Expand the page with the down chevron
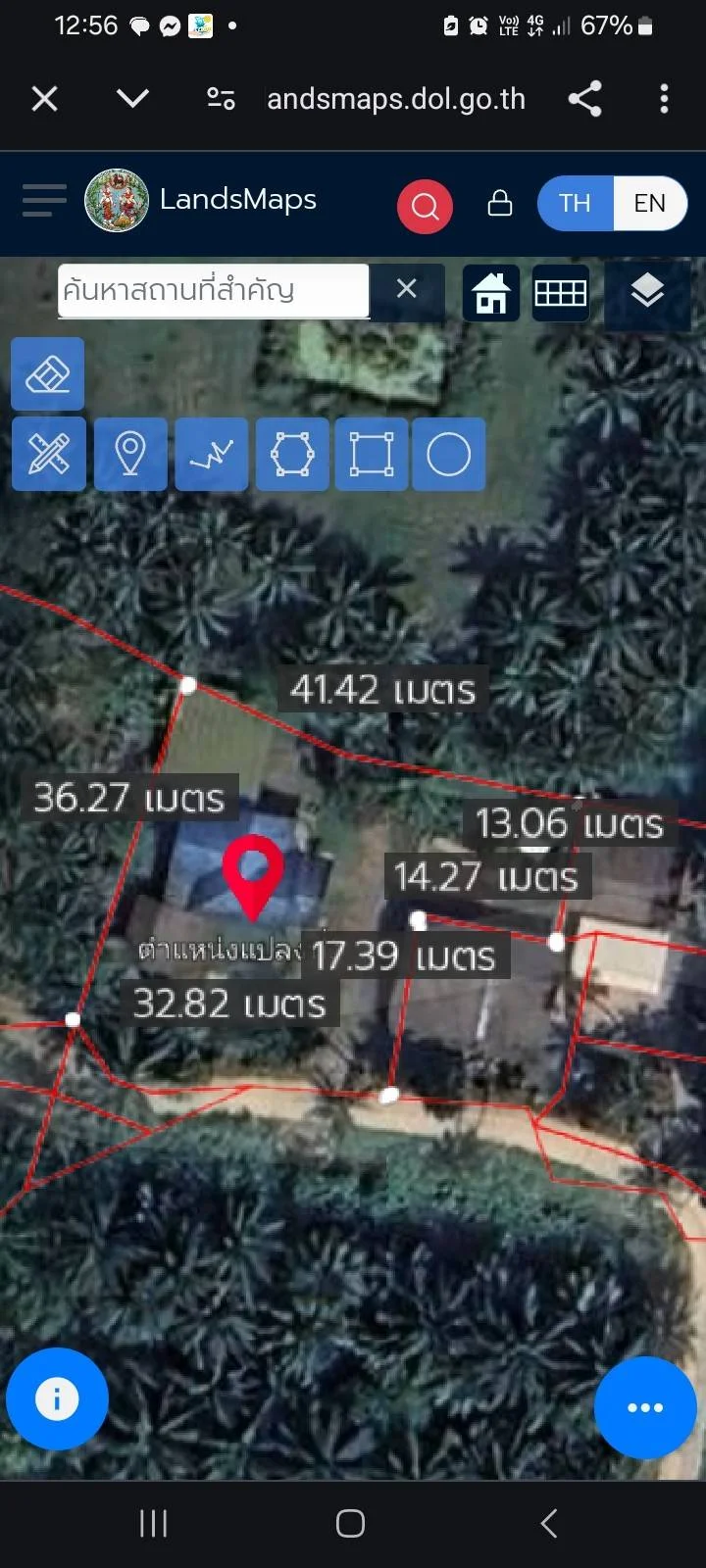 click(x=132, y=98)
